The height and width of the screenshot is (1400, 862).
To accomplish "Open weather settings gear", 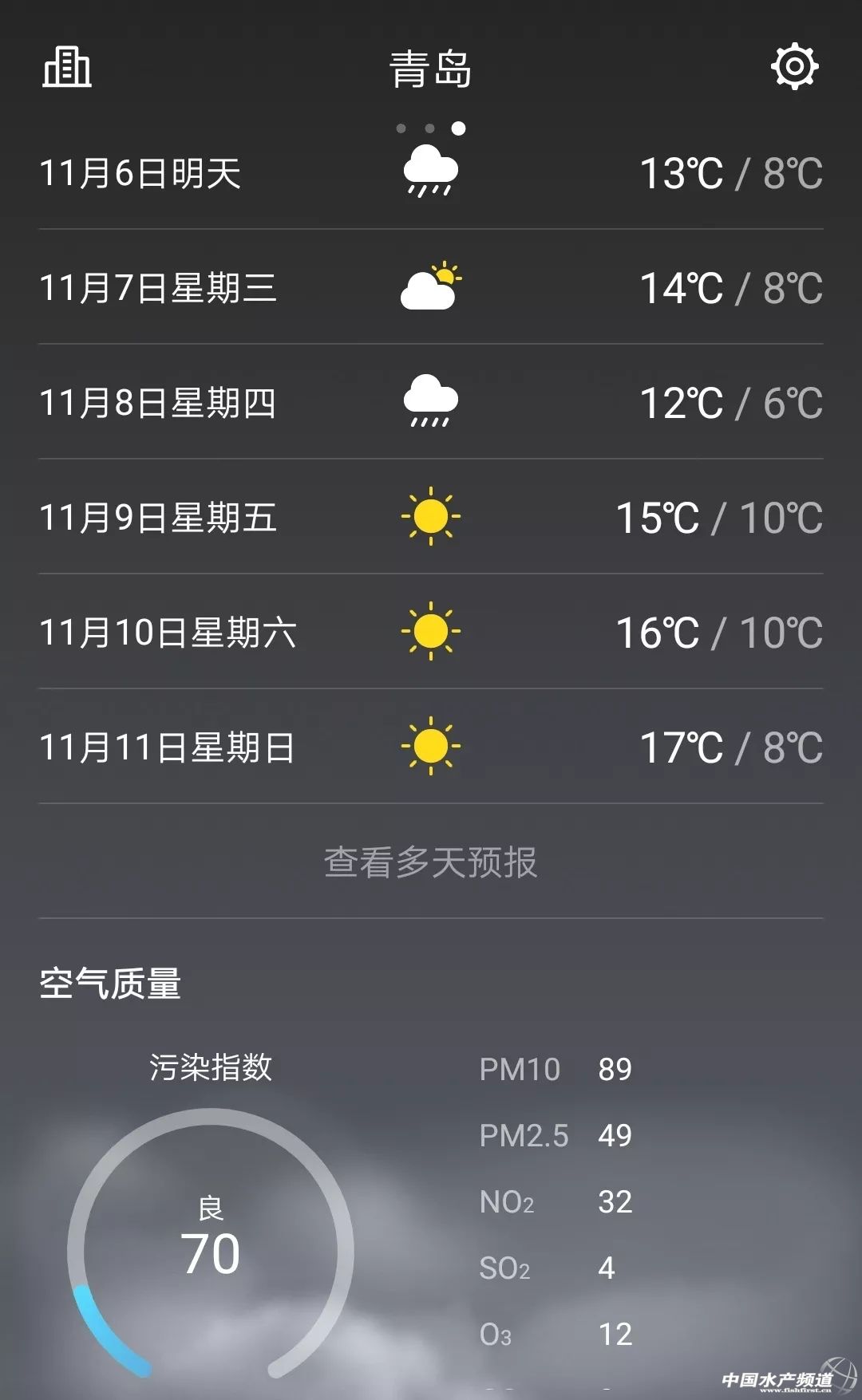I will pos(794,67).
